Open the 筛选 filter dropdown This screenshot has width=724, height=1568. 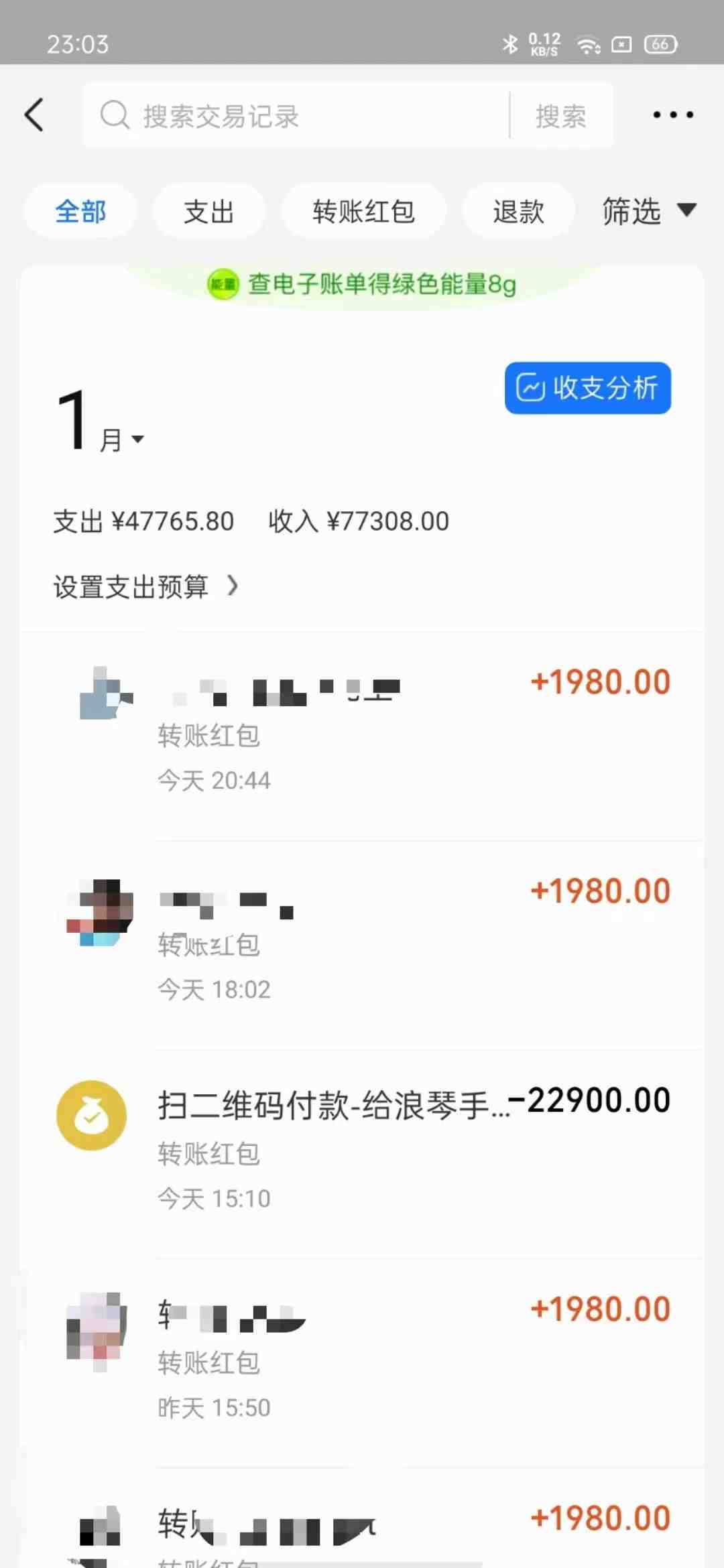[648, 210]
